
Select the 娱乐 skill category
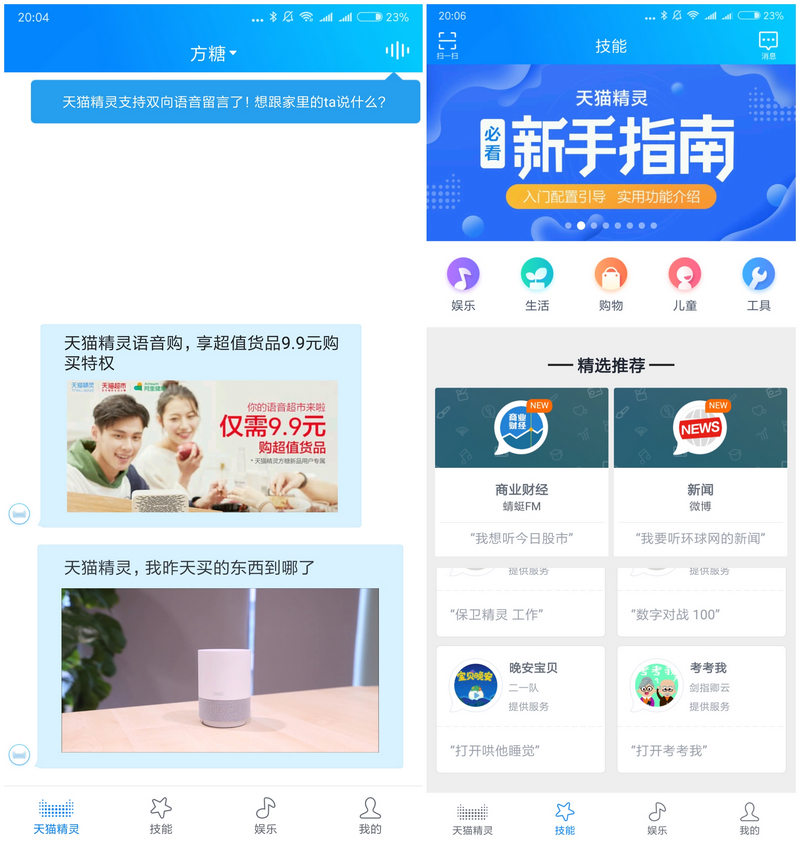[x=463, y=284]
